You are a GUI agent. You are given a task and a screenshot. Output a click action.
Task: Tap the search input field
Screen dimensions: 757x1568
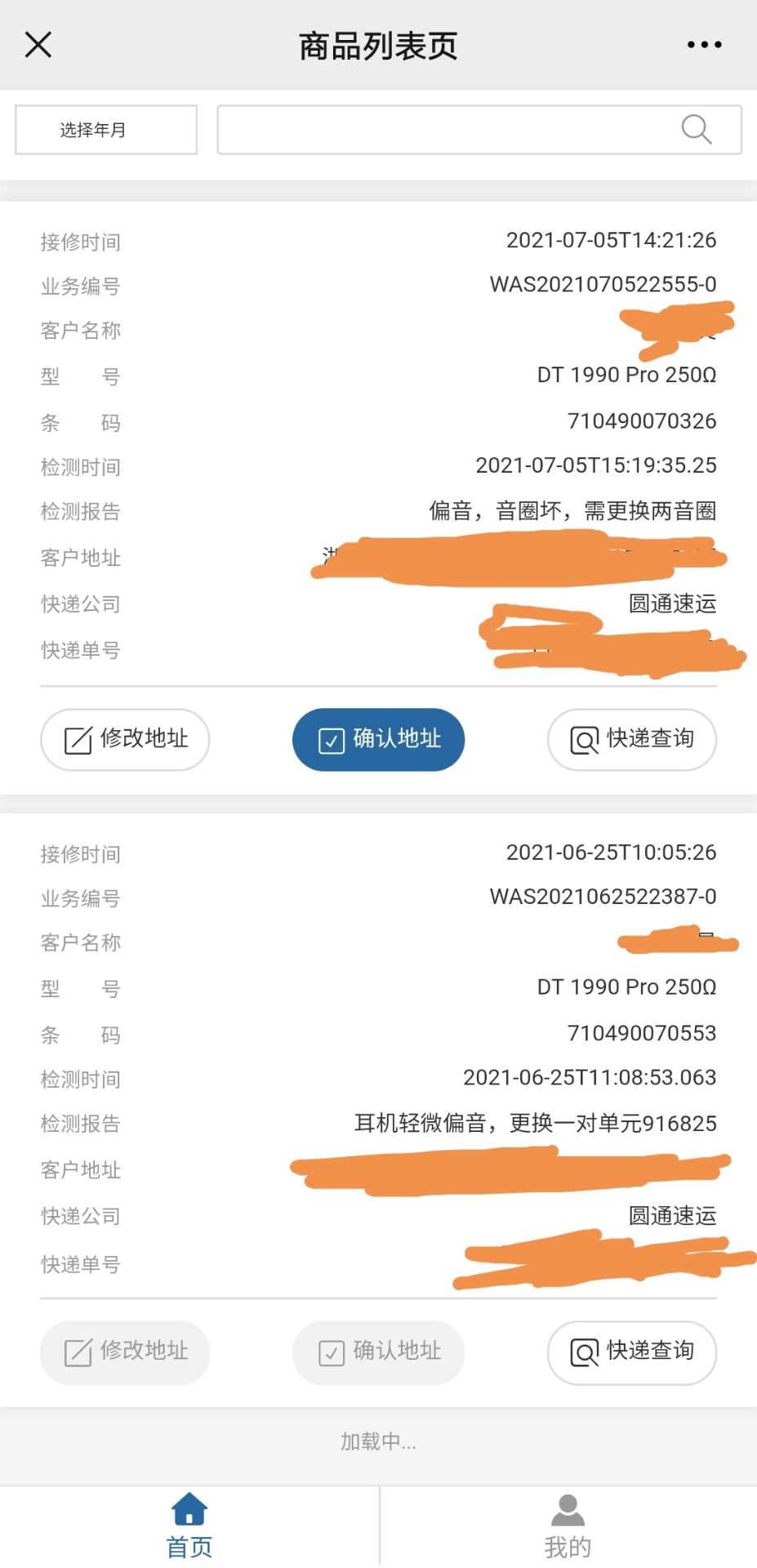point(479,130)
